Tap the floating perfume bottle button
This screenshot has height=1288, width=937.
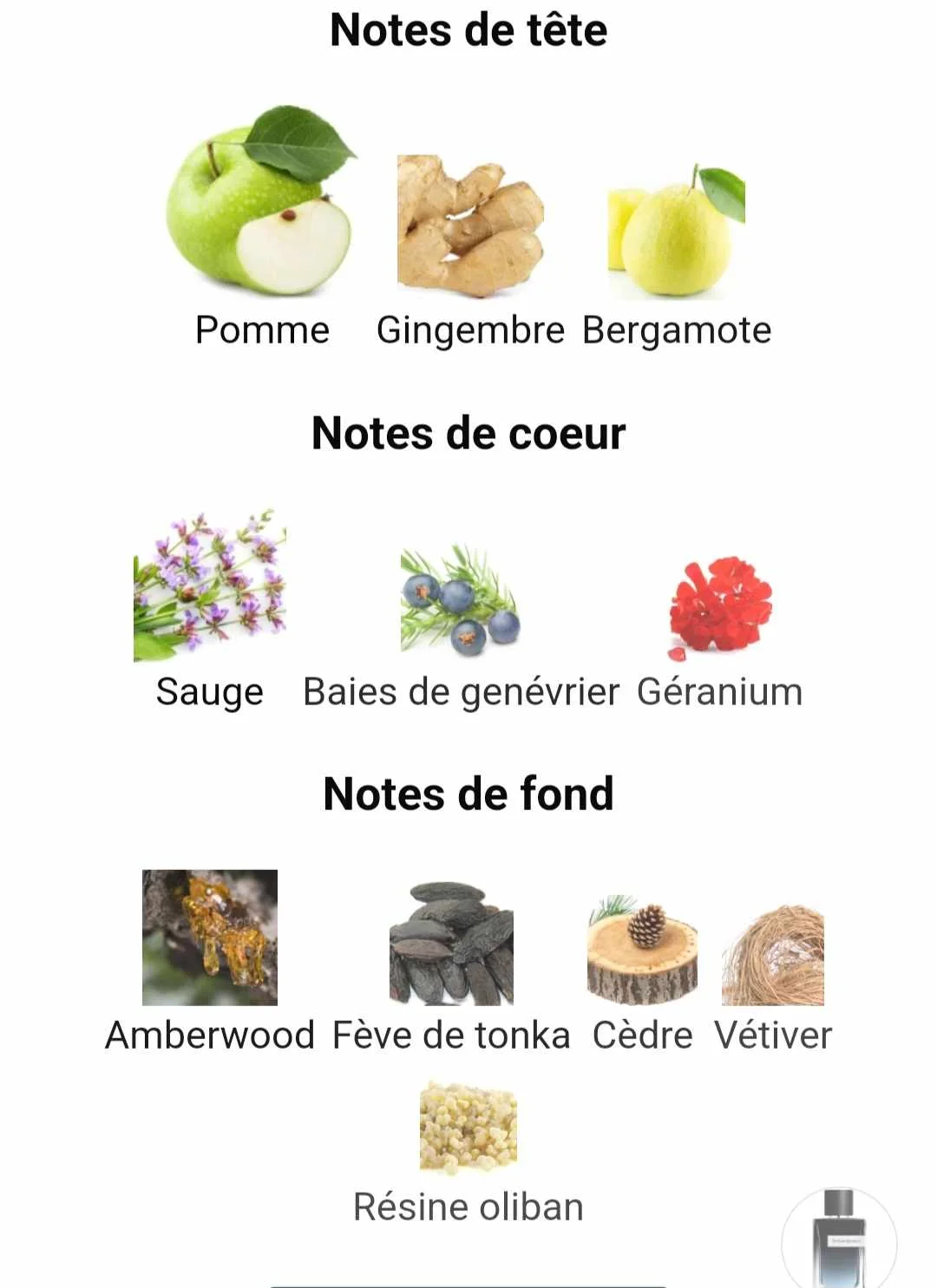838,1240
